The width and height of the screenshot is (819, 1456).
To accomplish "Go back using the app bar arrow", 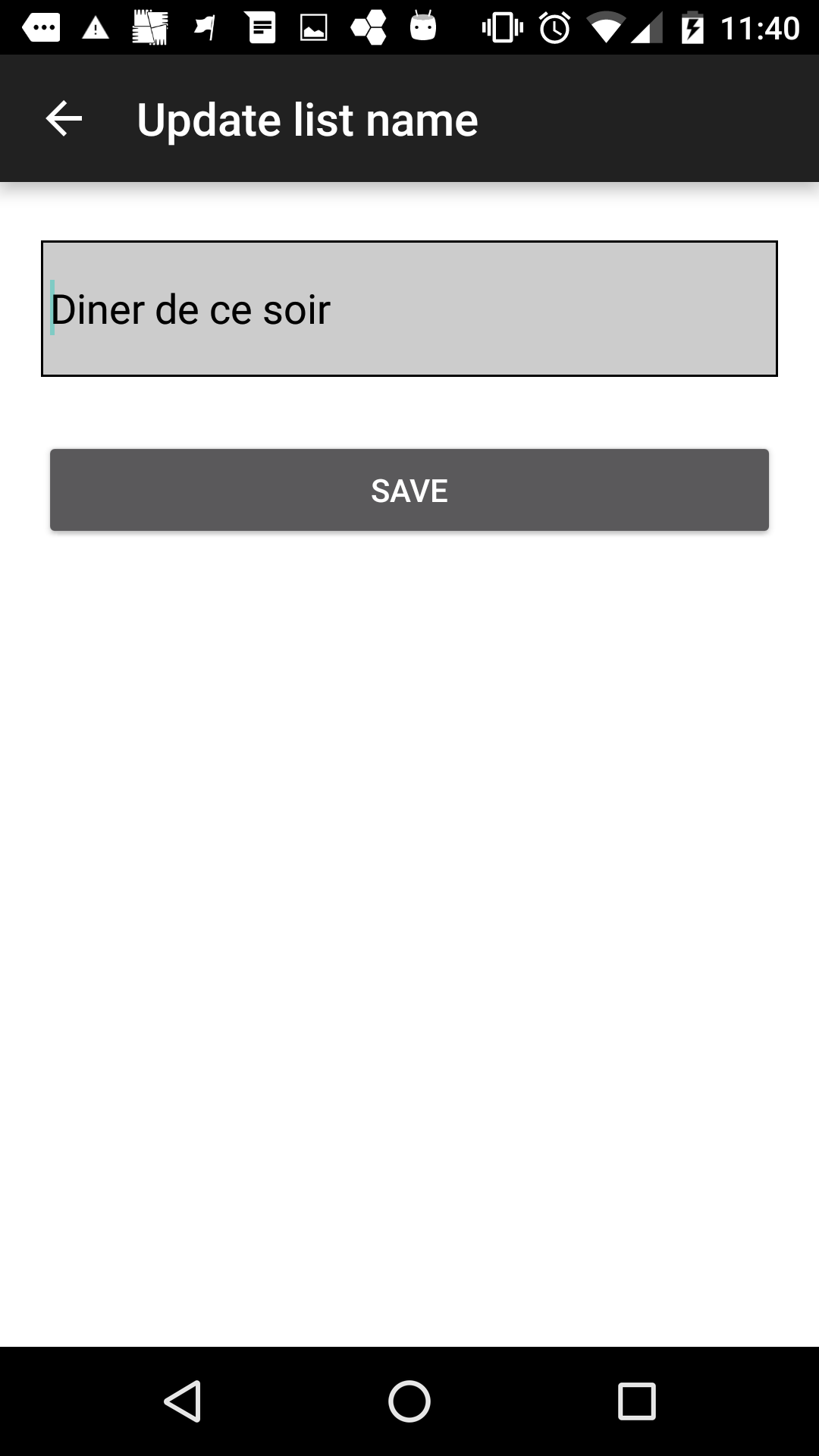I will pos(64,119).
